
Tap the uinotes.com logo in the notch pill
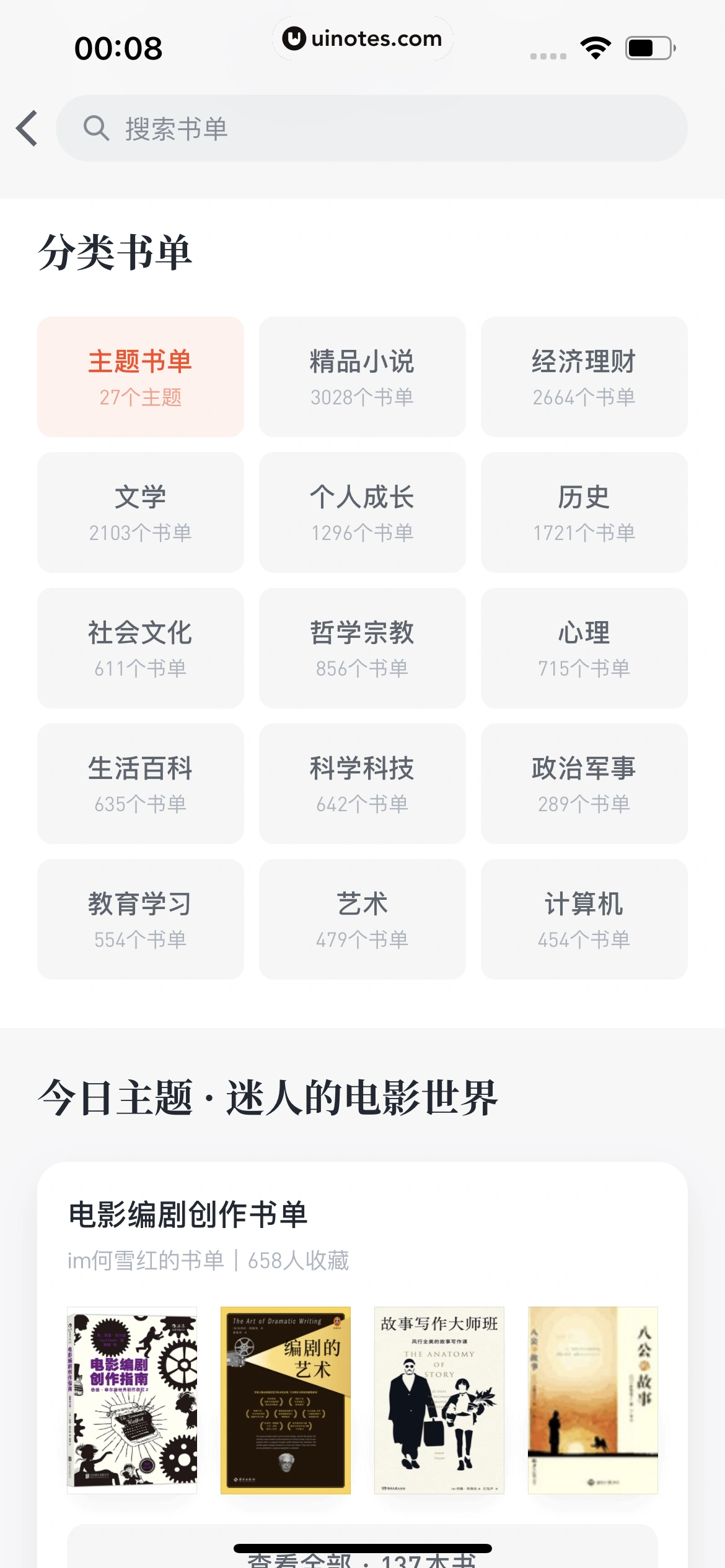point(361,39)
